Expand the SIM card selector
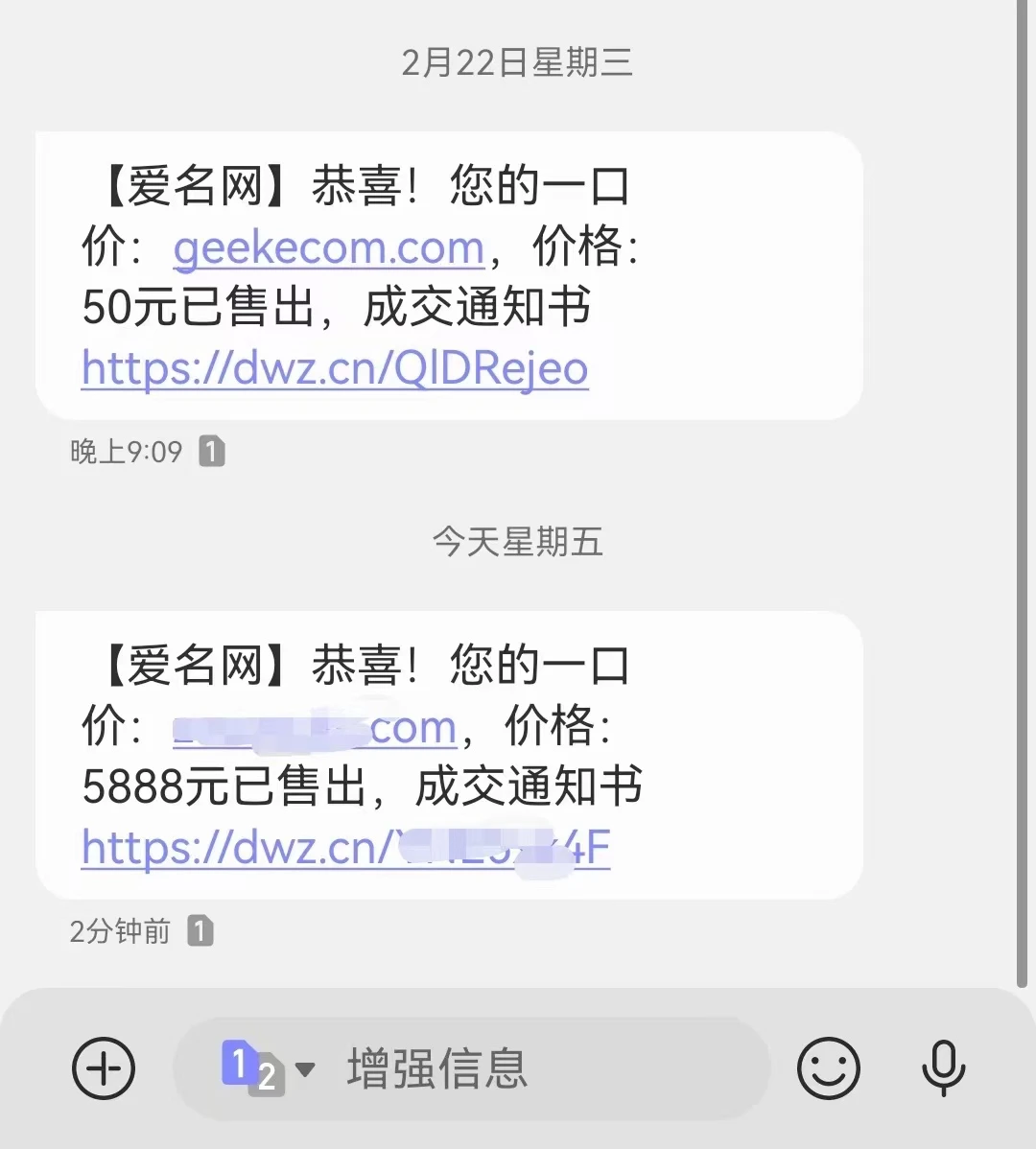This screenshot has width=1036, height=1149. [269, 1067]
